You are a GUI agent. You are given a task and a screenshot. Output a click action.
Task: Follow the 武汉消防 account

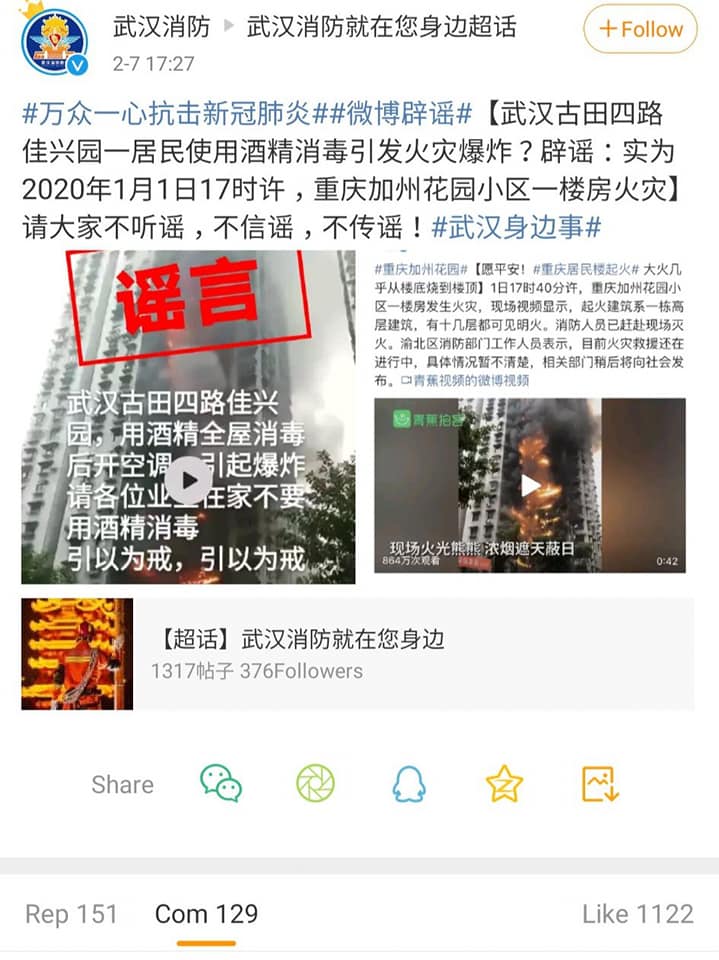[x=639, y=29]
